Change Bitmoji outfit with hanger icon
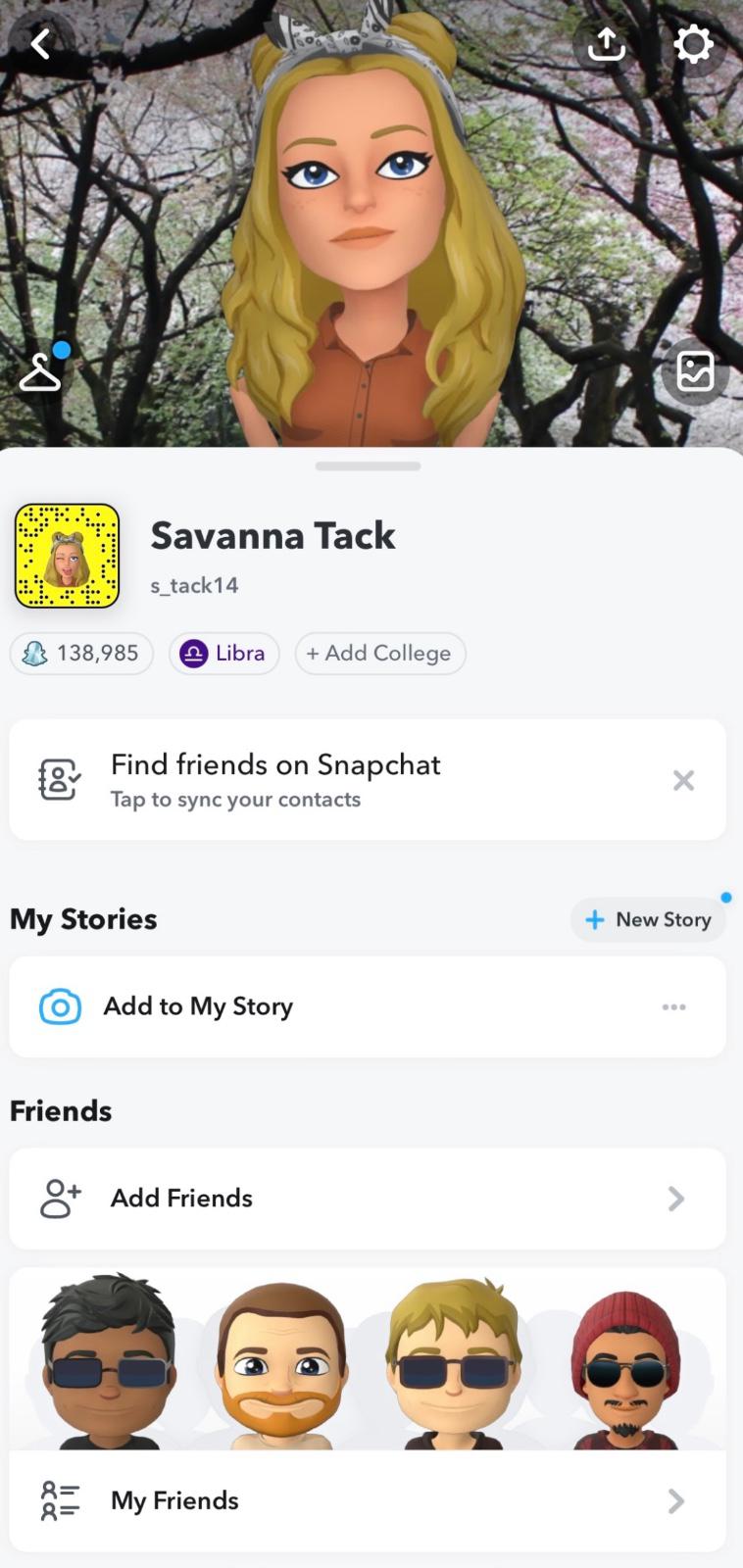The width and height of the screenshot is (743, 1568). pyautogui.click(x=41, y=371)
